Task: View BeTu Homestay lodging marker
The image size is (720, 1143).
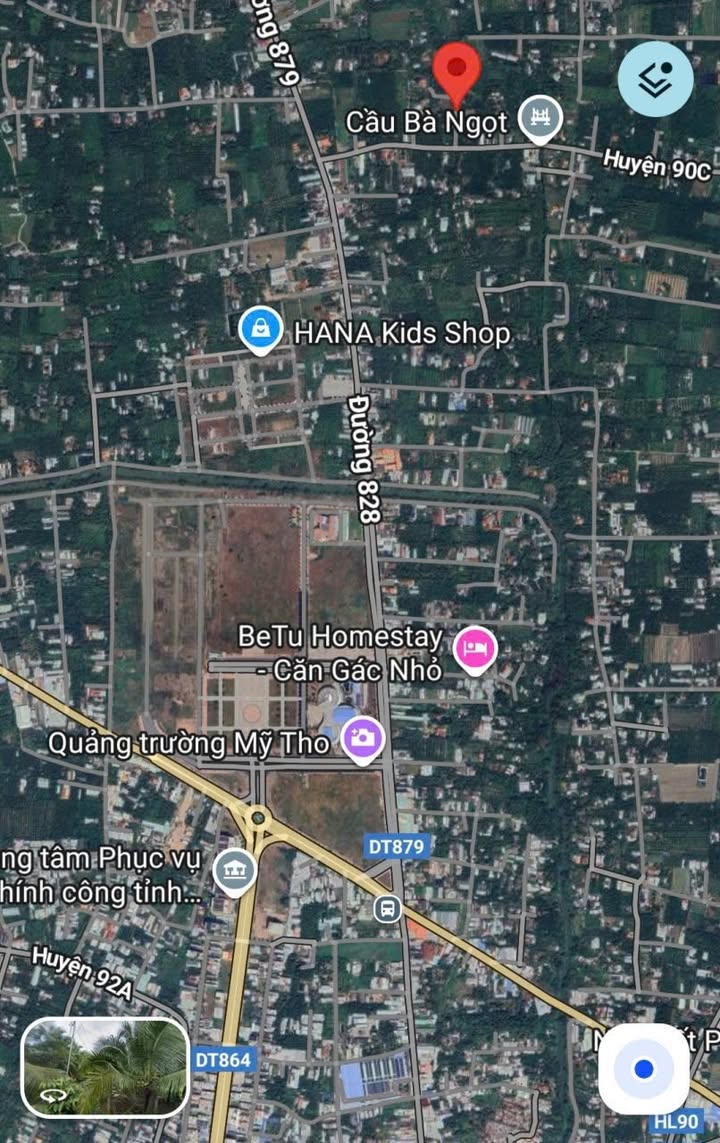Action: (x=475, y=648)
